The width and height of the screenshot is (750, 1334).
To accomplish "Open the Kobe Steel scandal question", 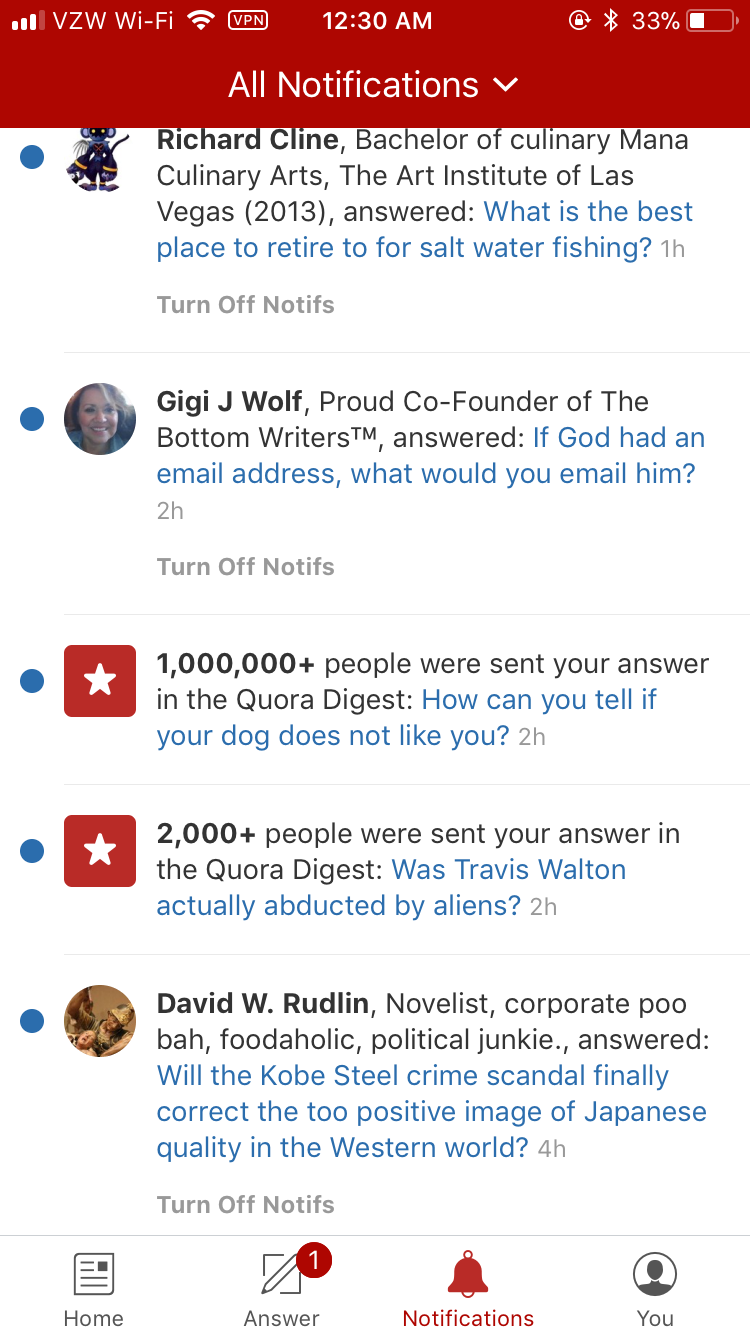I will (431, 1111).
